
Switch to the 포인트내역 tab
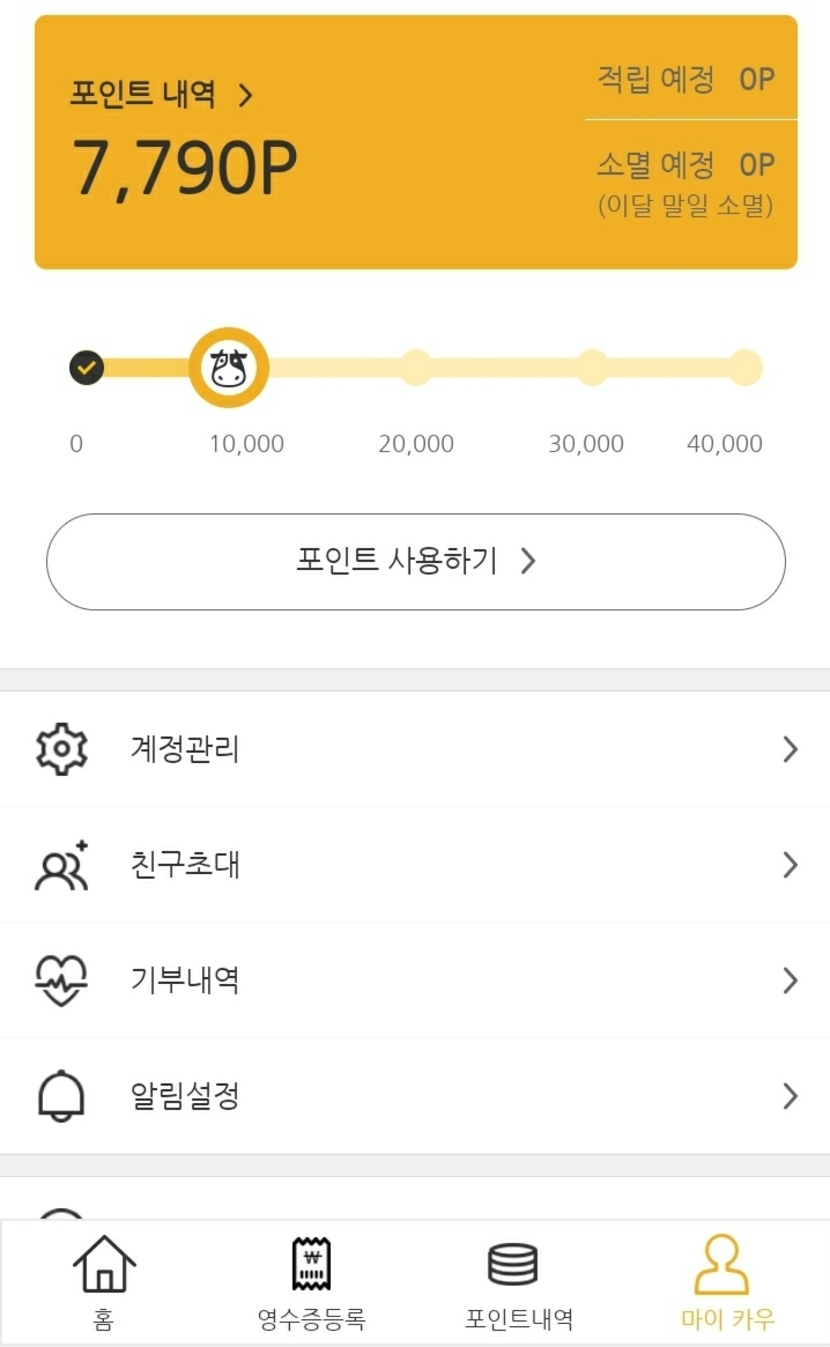[x=518, y=1282]
